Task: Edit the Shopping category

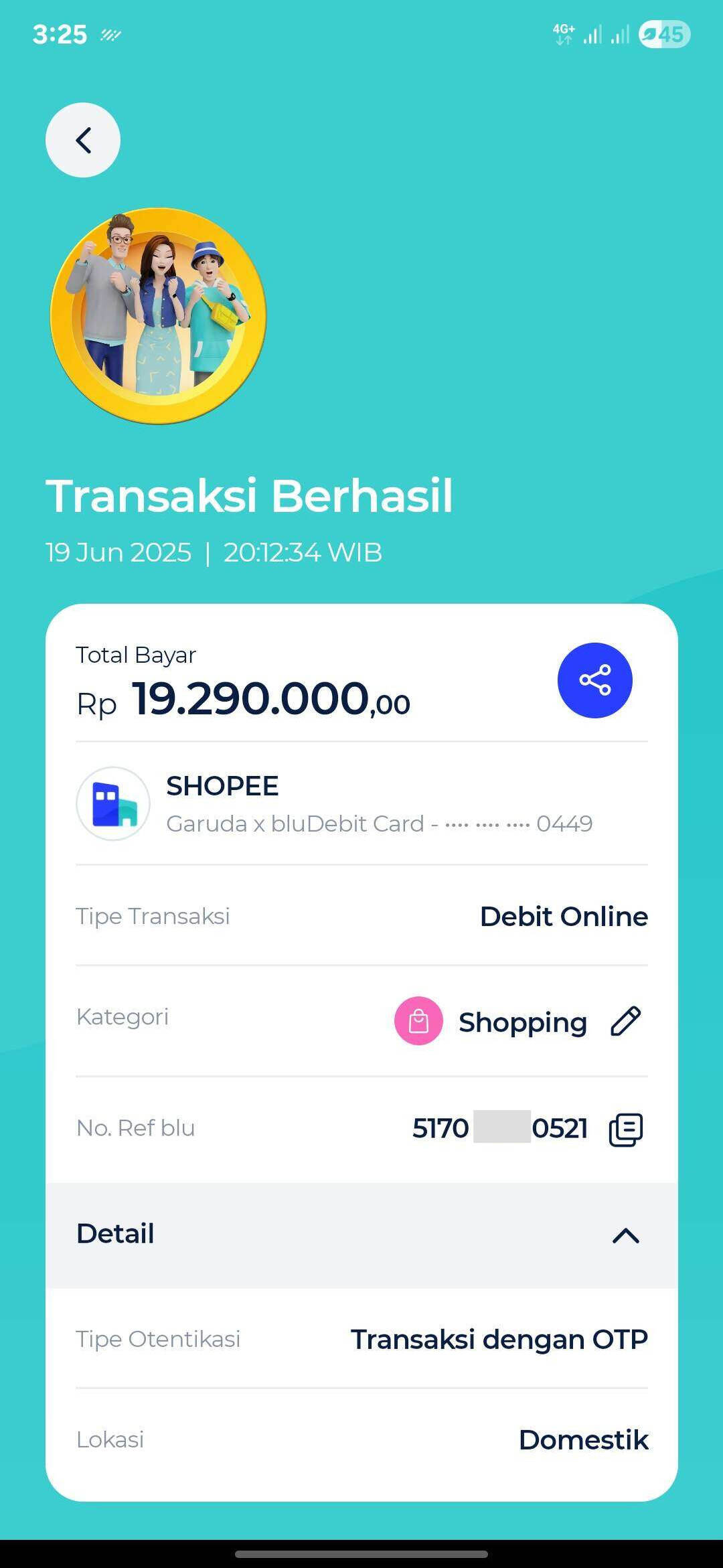Action: coord(626,1022)
